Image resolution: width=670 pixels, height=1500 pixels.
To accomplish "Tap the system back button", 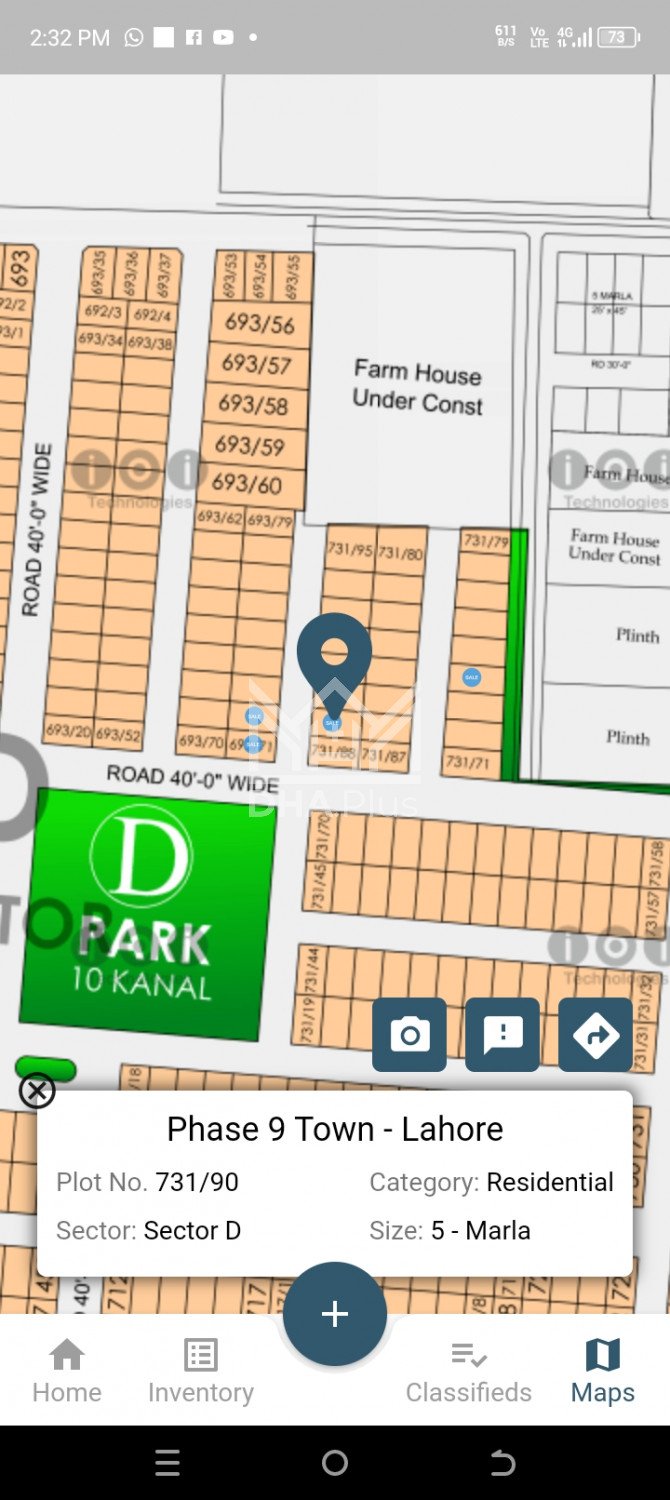I will 502,1463.
